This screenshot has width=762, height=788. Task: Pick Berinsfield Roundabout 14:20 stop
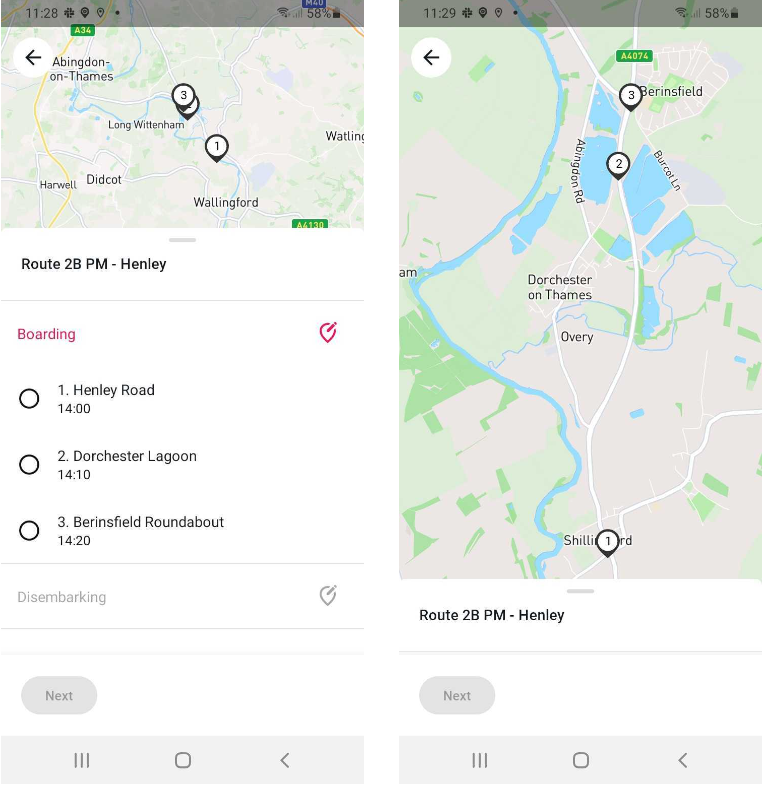pyautogui.click(x=30, y=531)
